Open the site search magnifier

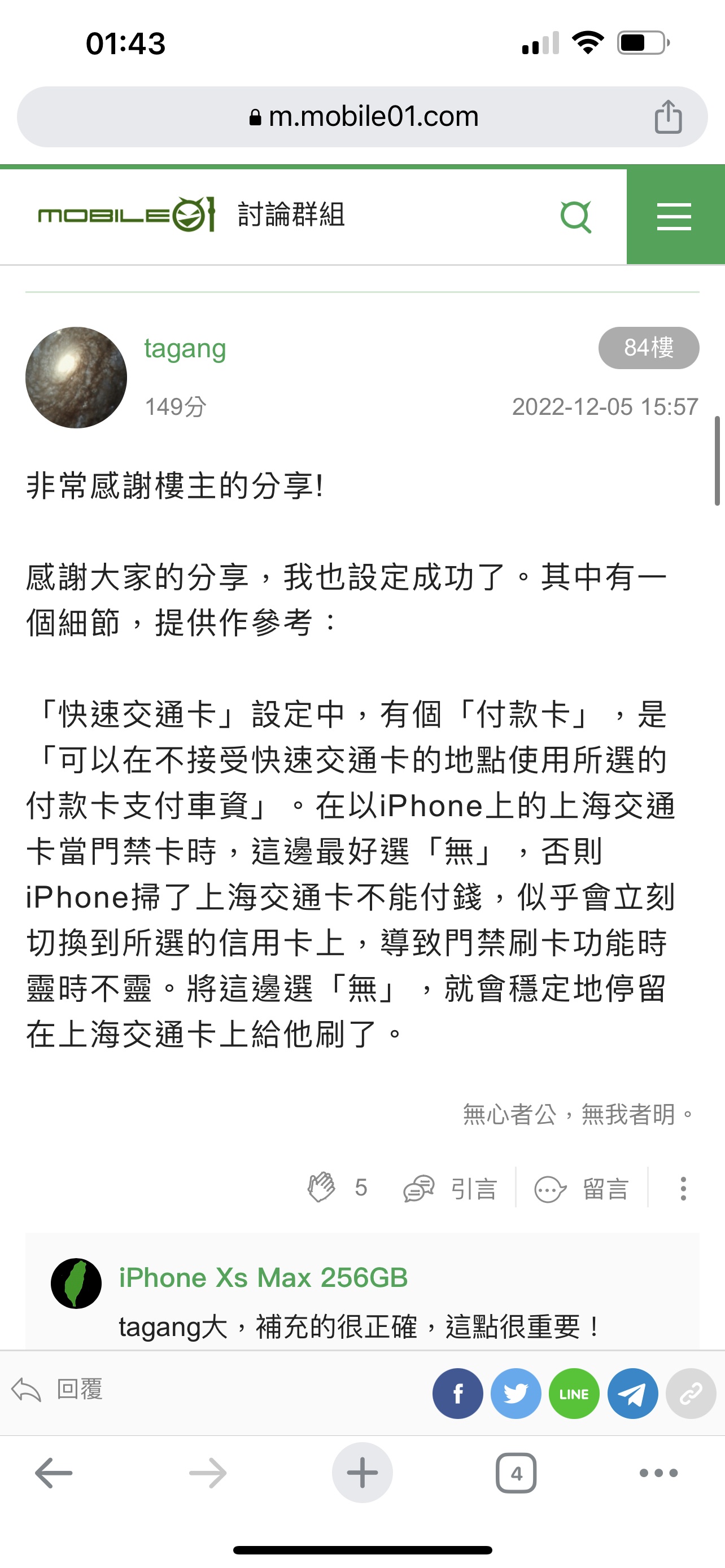pyautogui.click(x=575, y=216)
